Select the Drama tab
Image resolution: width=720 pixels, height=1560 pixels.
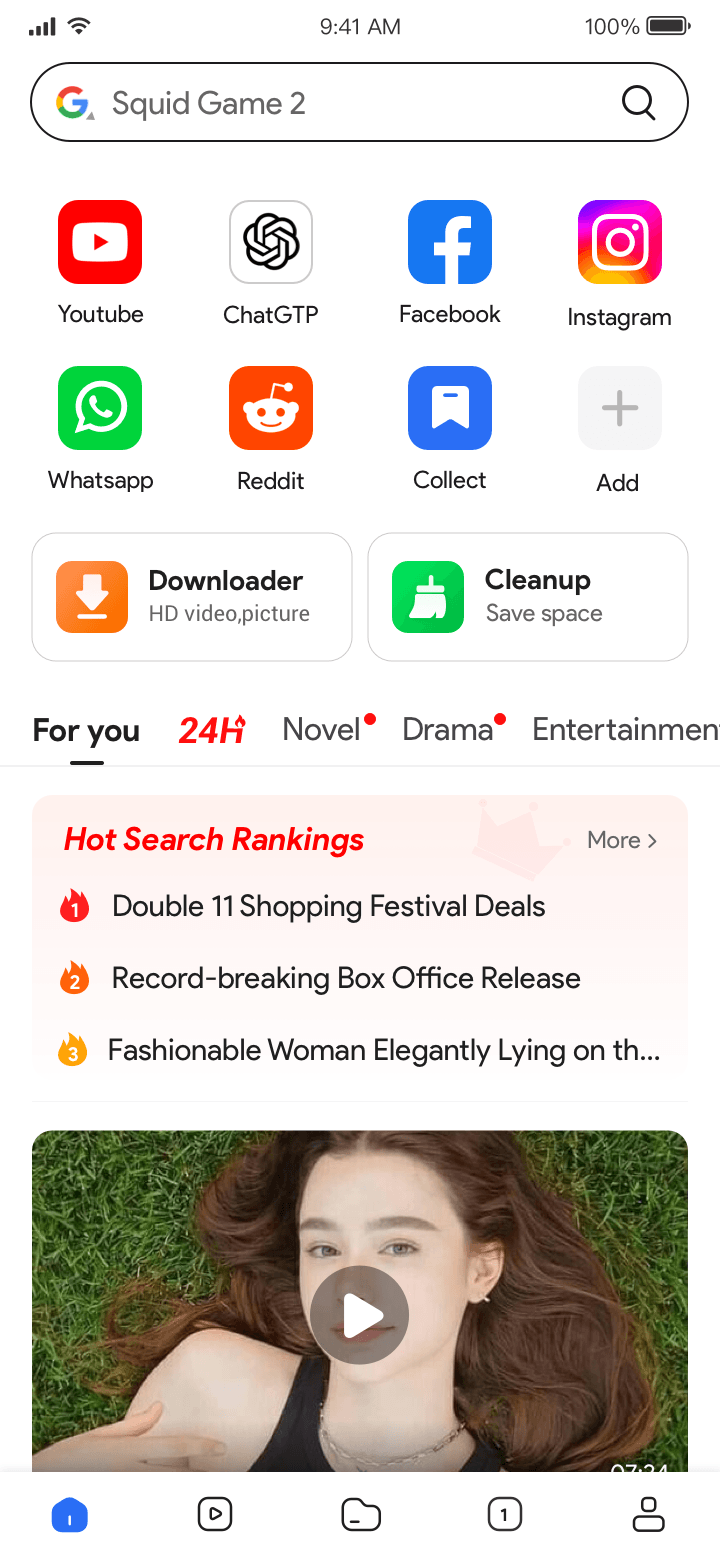[448, 730]
